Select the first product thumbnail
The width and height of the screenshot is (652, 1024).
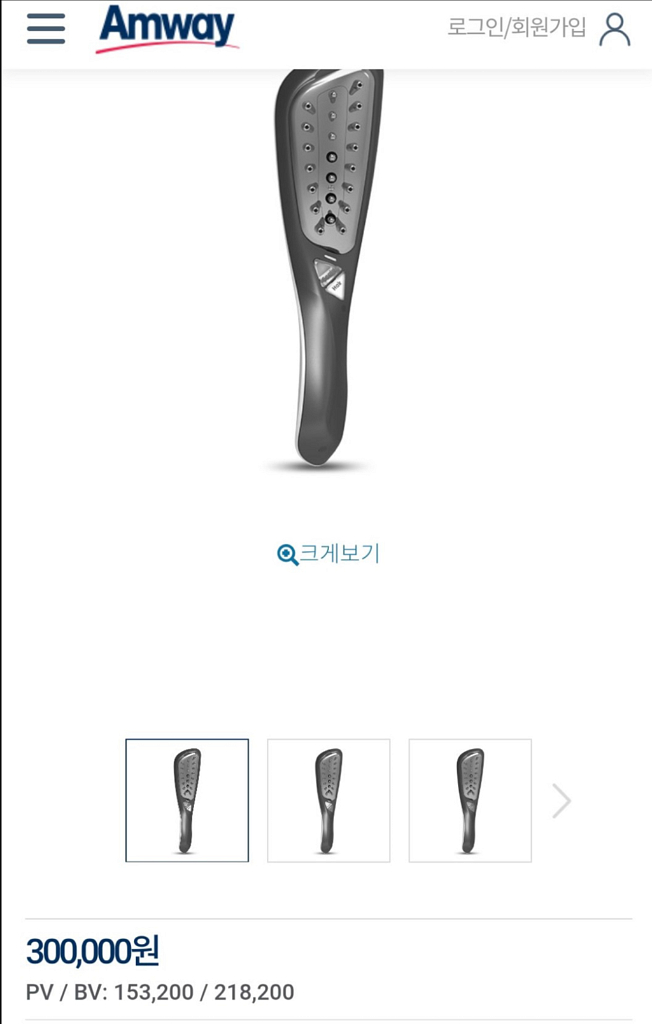tap(187, 800)
